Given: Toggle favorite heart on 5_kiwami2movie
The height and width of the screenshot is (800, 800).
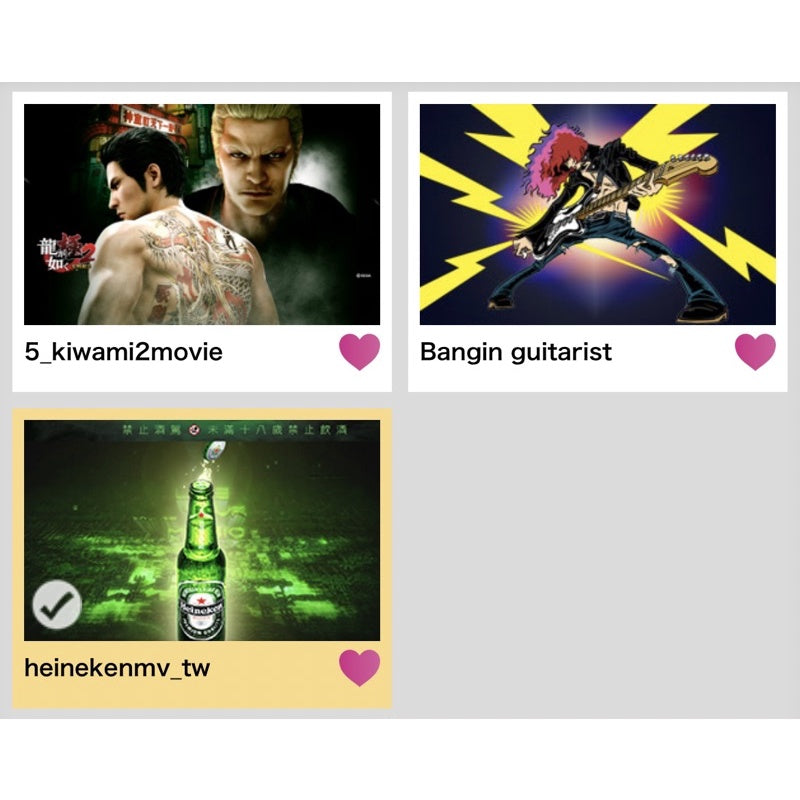Looking at the screenshot, I should tap(359, 351).
